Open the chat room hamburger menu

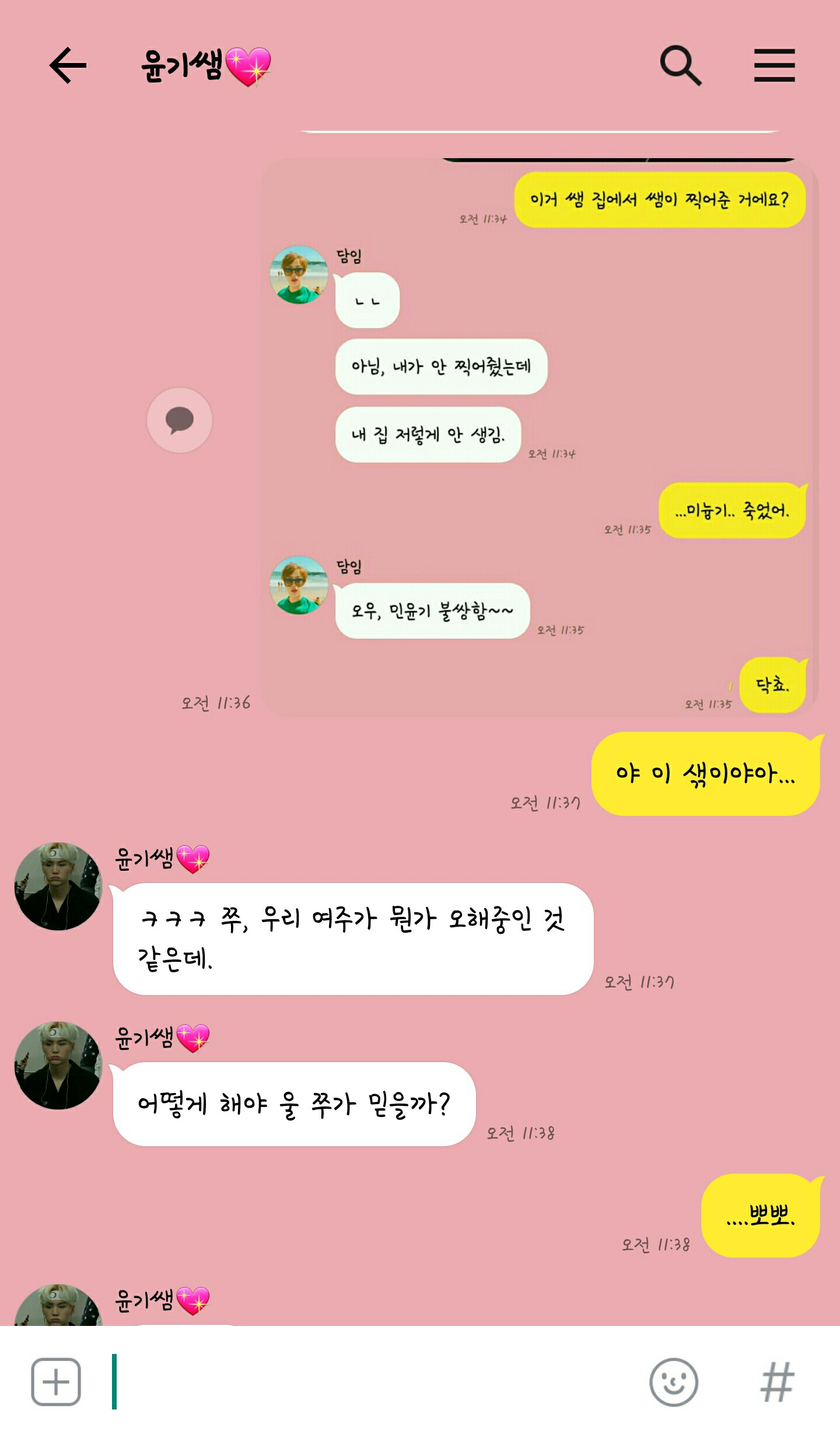774,65
